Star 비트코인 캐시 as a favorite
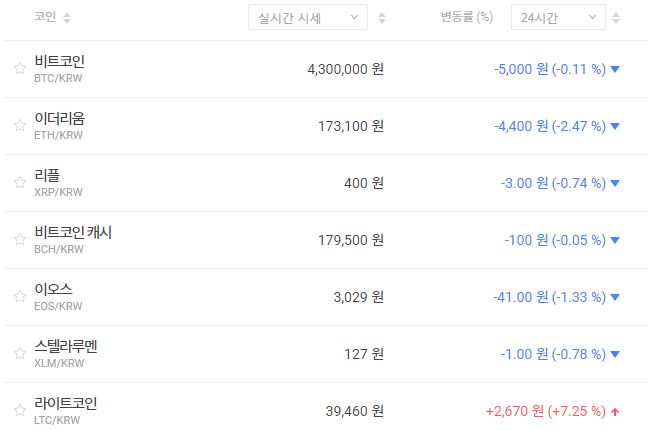Image resolution: width=648 pixels, height=431 pixels. (19, 240)
